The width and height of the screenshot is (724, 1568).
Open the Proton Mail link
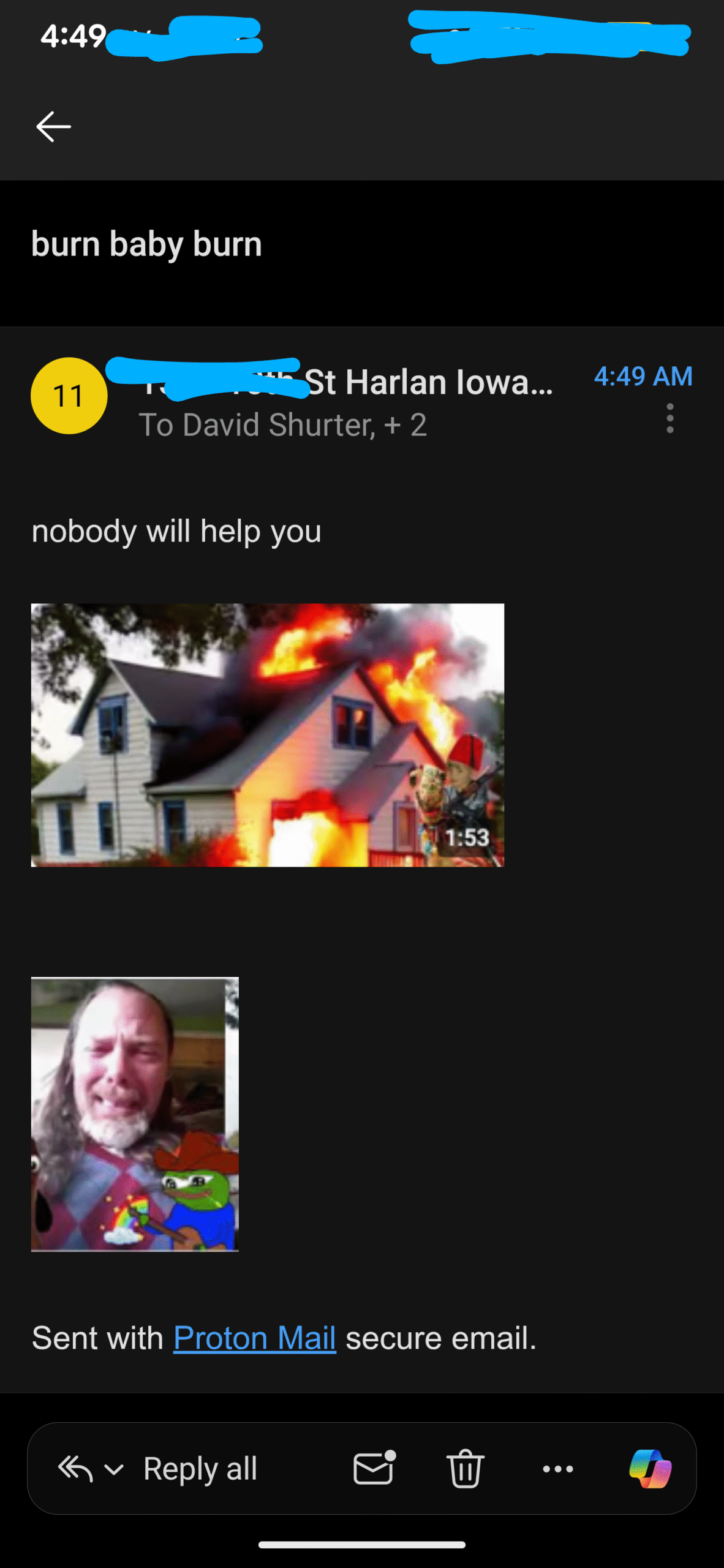[254, 1338]
